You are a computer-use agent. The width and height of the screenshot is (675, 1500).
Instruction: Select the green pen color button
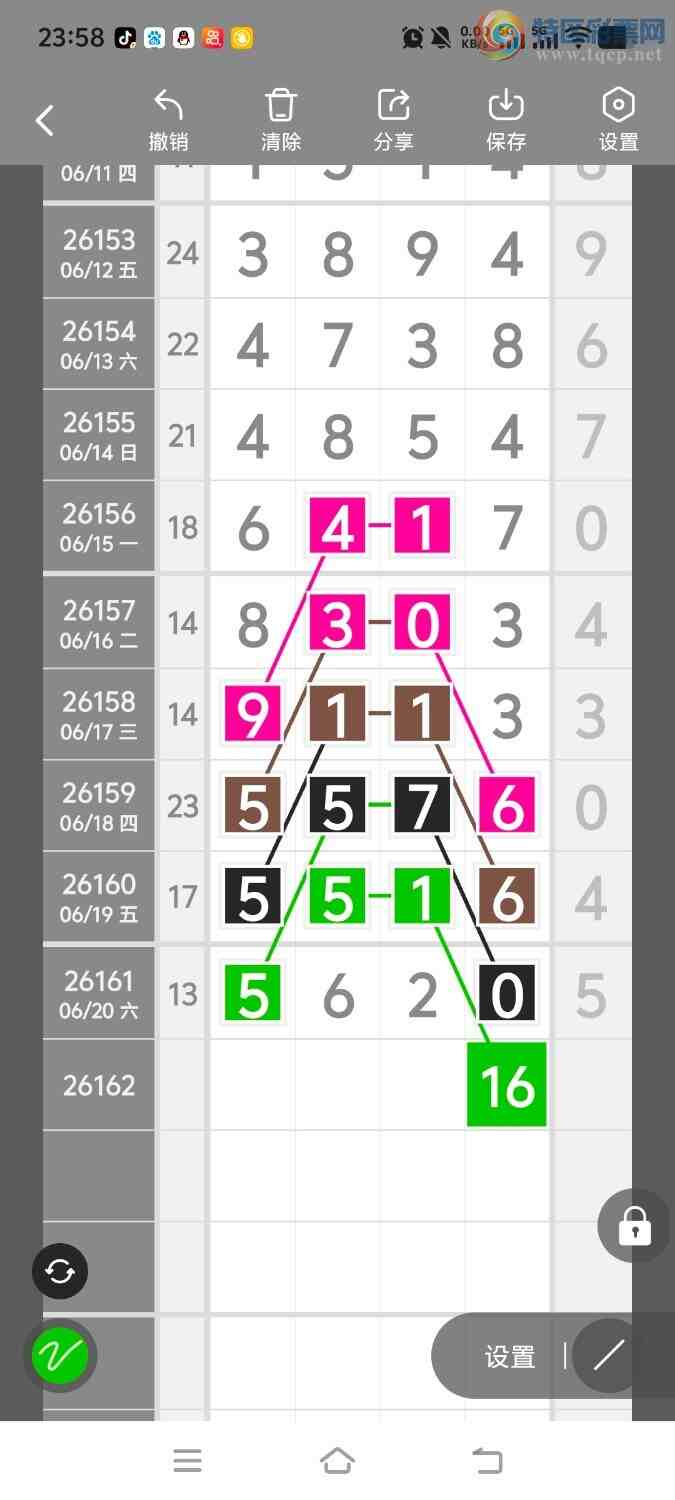click(x=60, y=1356)
